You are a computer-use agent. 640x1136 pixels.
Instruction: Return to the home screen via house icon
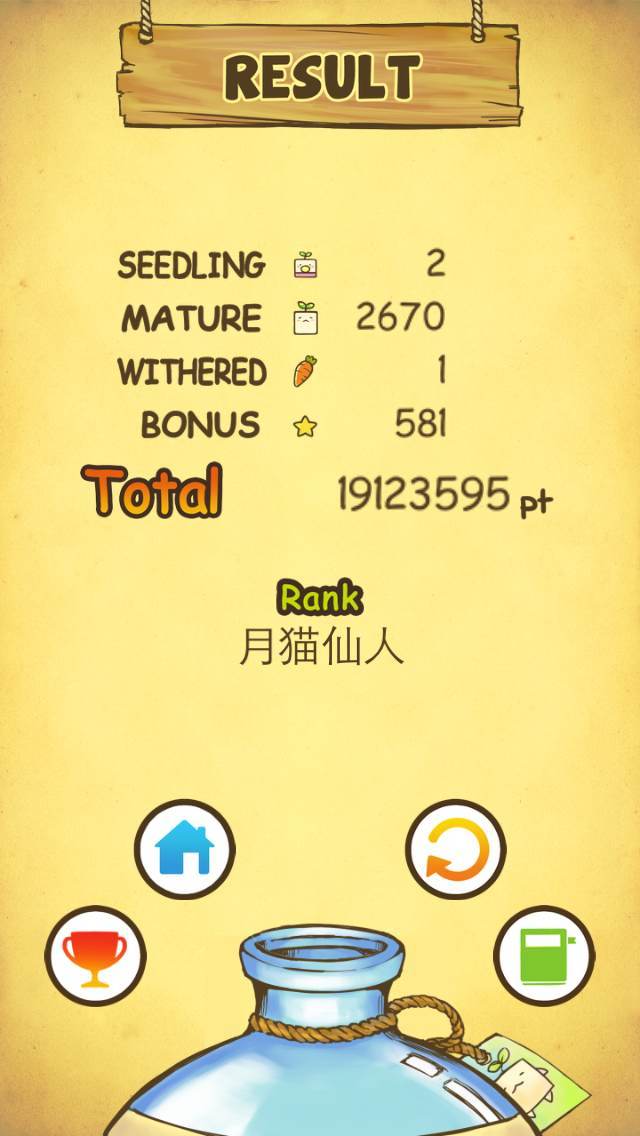[x=185, y=848]
